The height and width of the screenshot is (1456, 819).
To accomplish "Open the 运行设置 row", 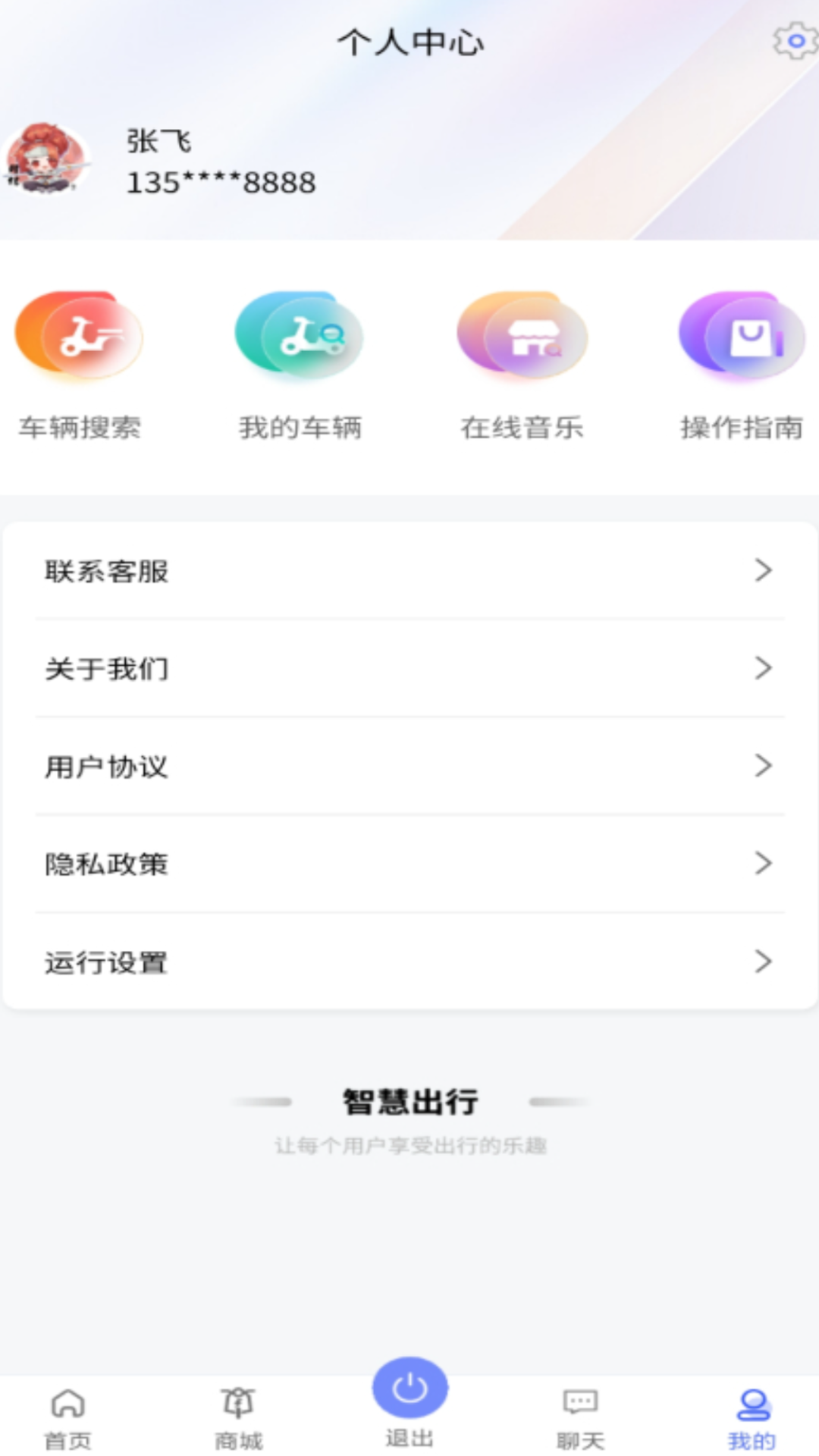I will pyautogui.click(x=409, y=962).
